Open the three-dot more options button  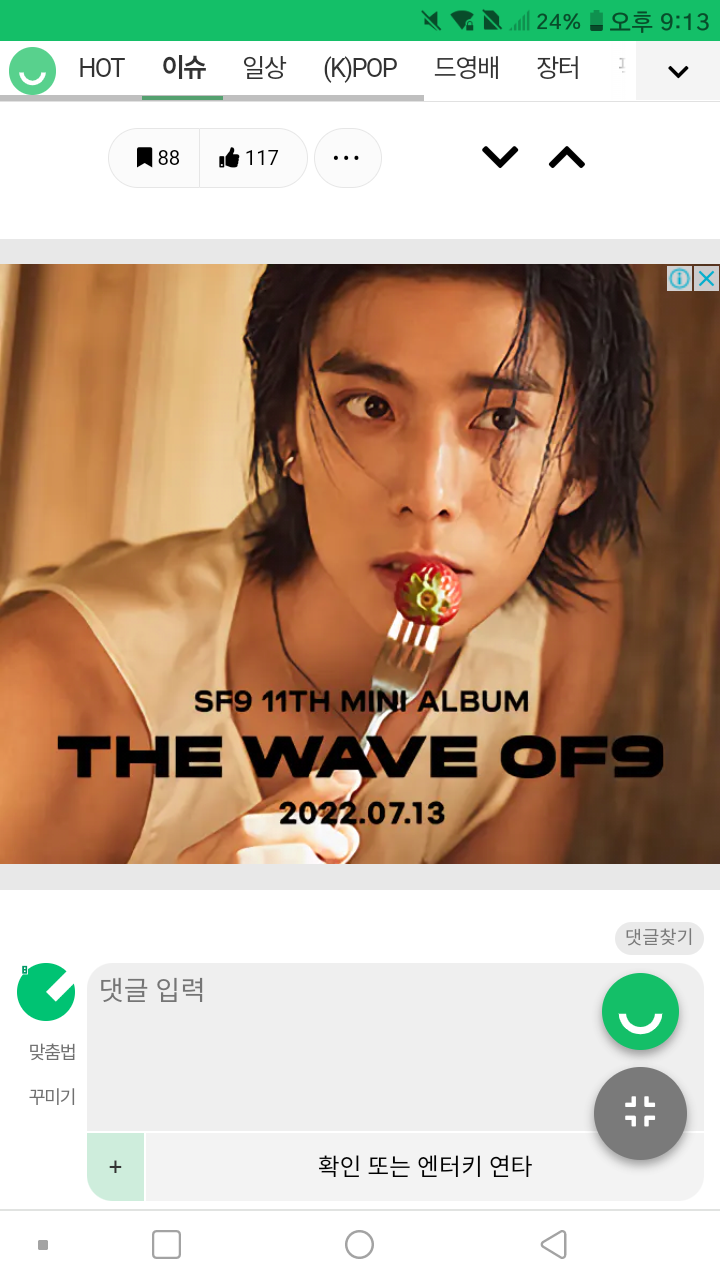(x=347, y=158)
